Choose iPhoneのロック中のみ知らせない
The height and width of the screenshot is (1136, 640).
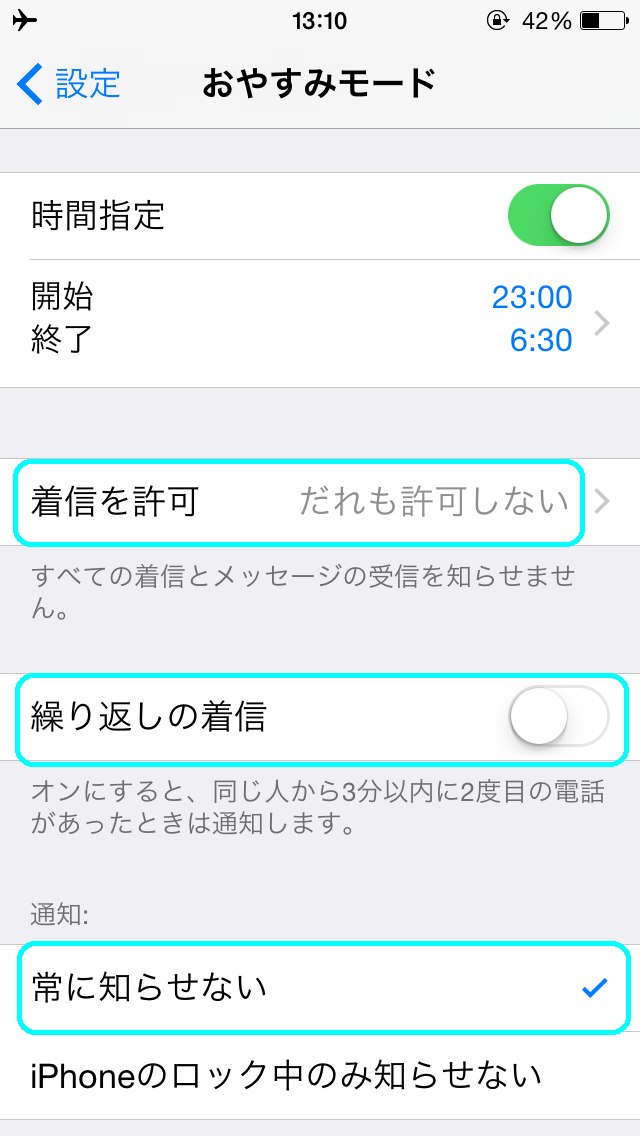(320, 1075)
